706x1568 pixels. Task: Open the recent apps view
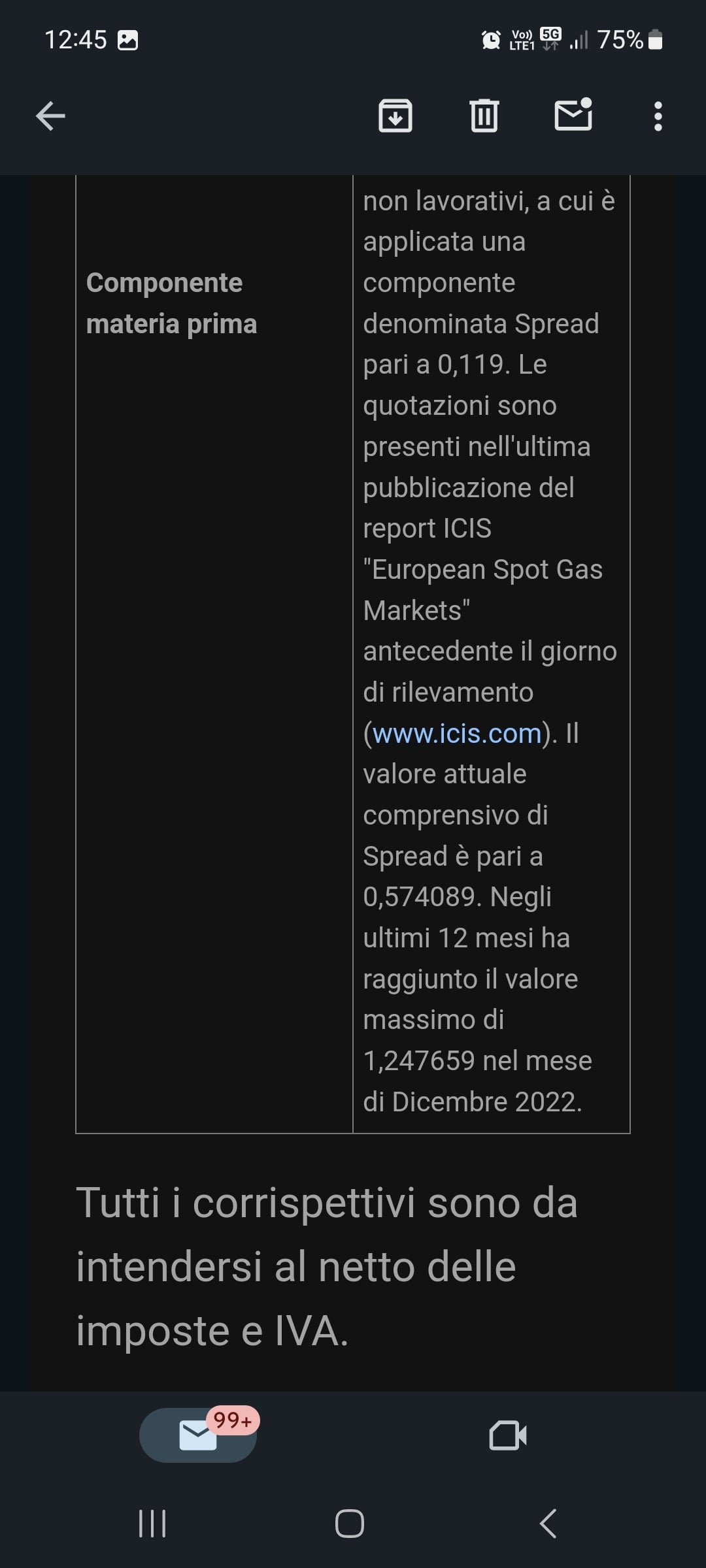tap(152, 1524)
